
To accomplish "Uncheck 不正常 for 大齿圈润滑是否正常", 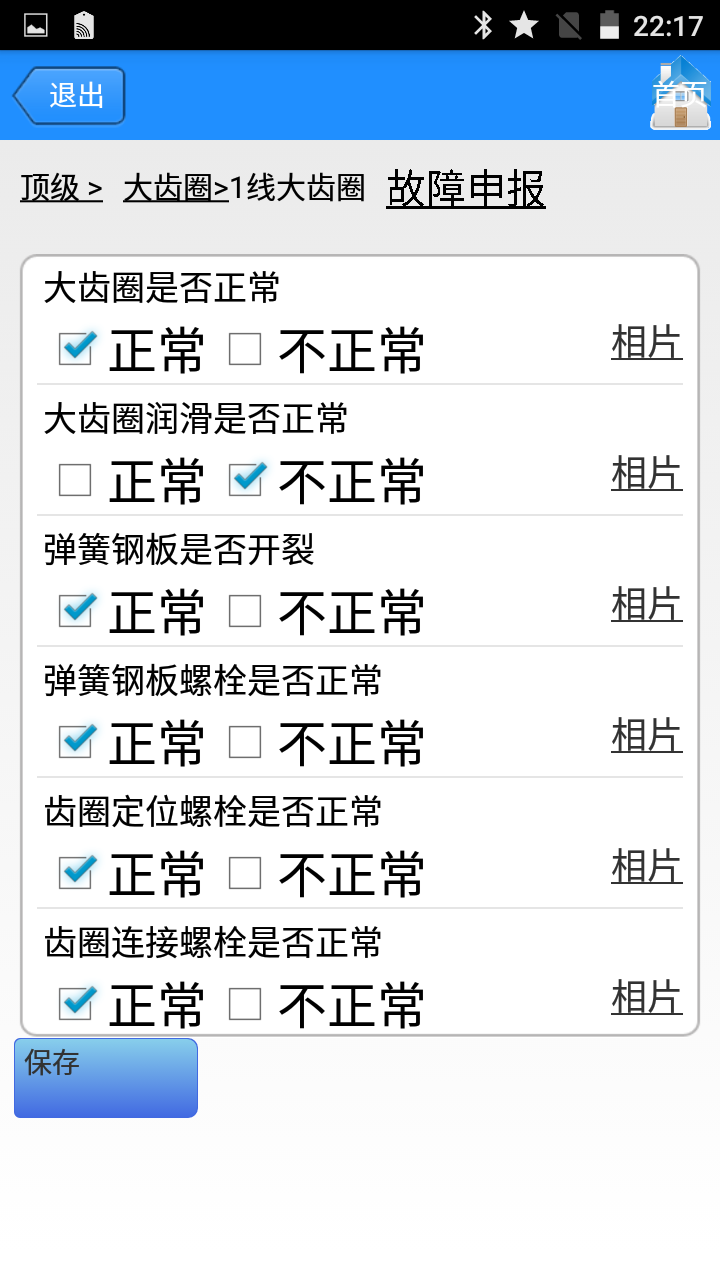I will click(x=245, y=480).
